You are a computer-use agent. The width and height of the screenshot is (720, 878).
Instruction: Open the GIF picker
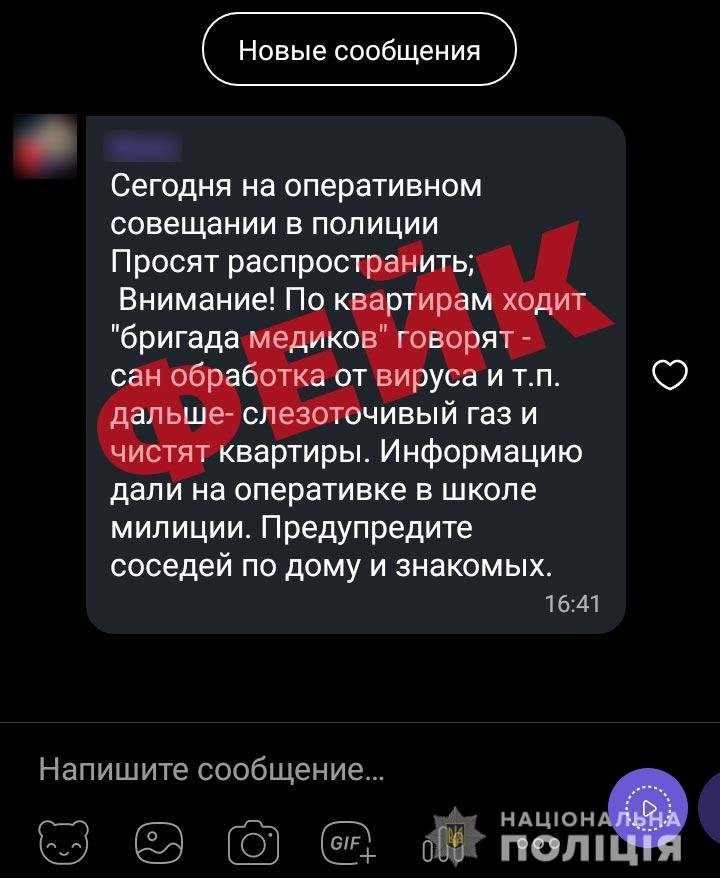pos(347,841)
